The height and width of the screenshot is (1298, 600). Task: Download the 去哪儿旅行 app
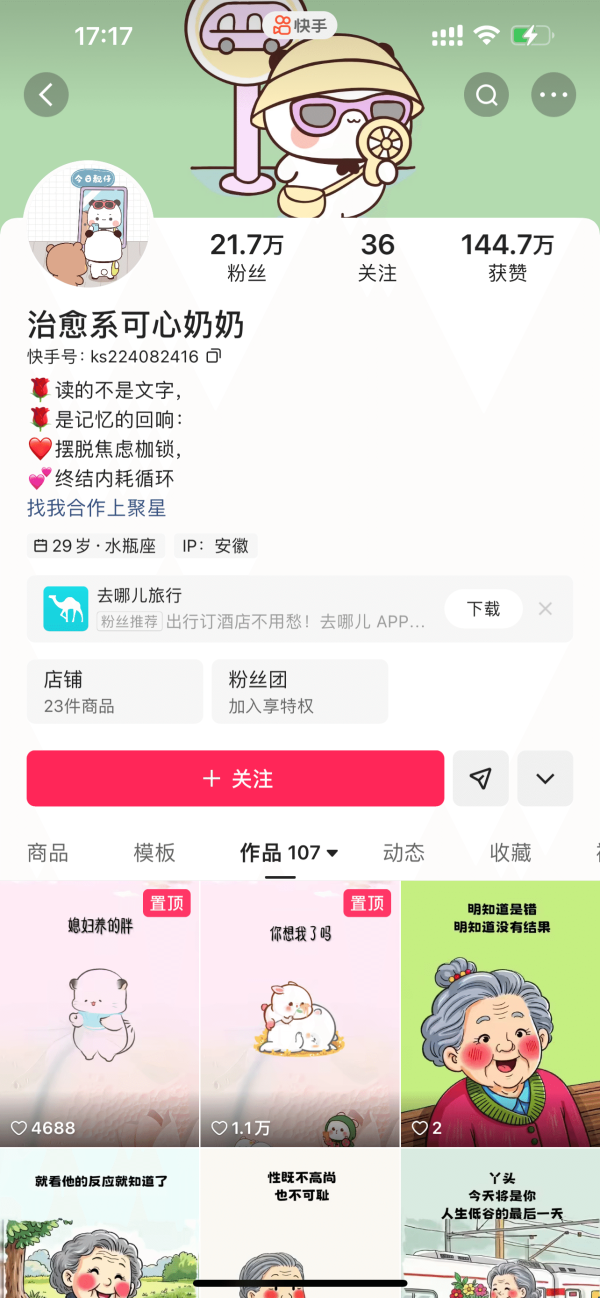pos(484,608)
